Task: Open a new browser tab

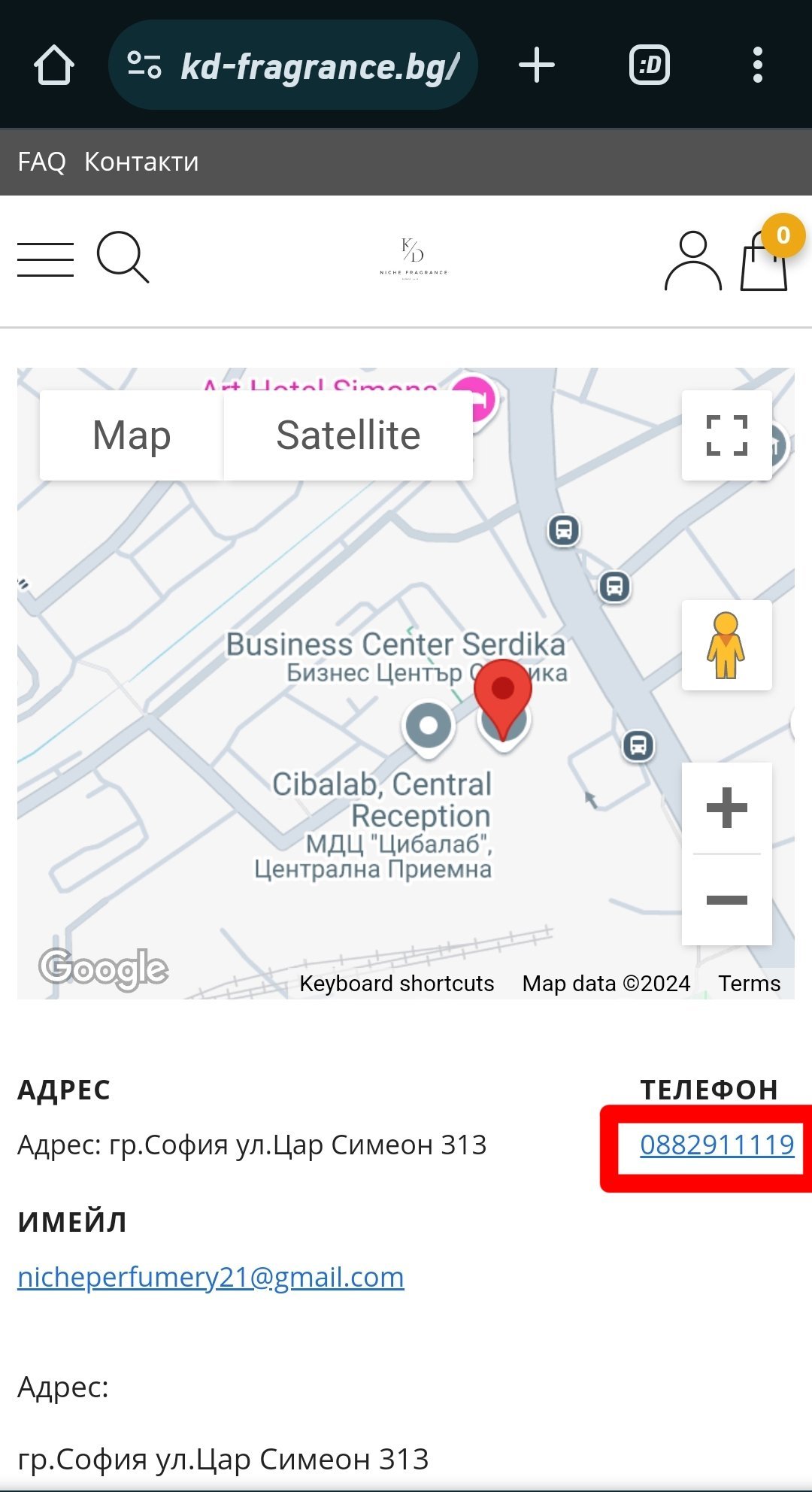Action: tap(537, 65)
